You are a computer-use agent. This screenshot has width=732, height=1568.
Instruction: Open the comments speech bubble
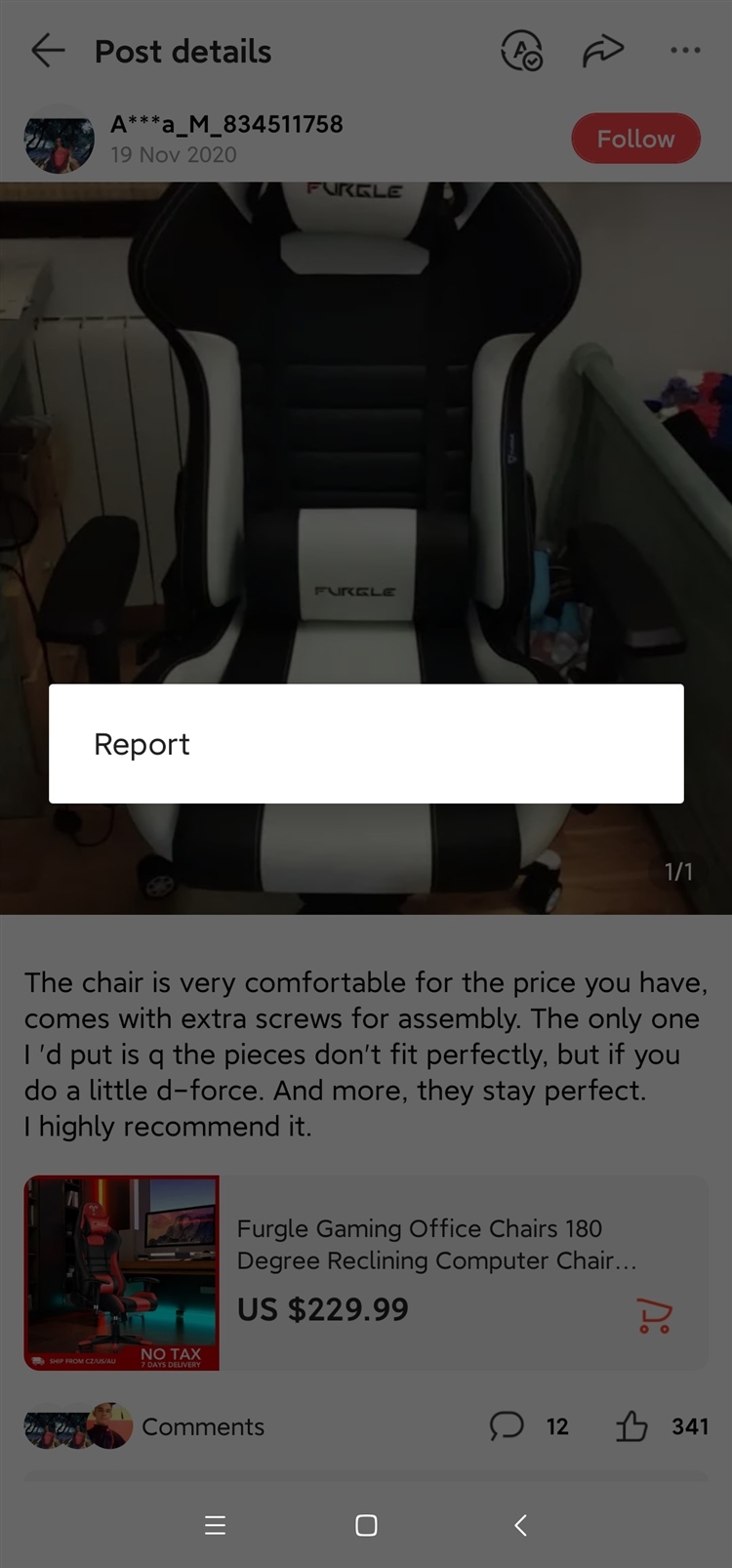pos(507,1426)
